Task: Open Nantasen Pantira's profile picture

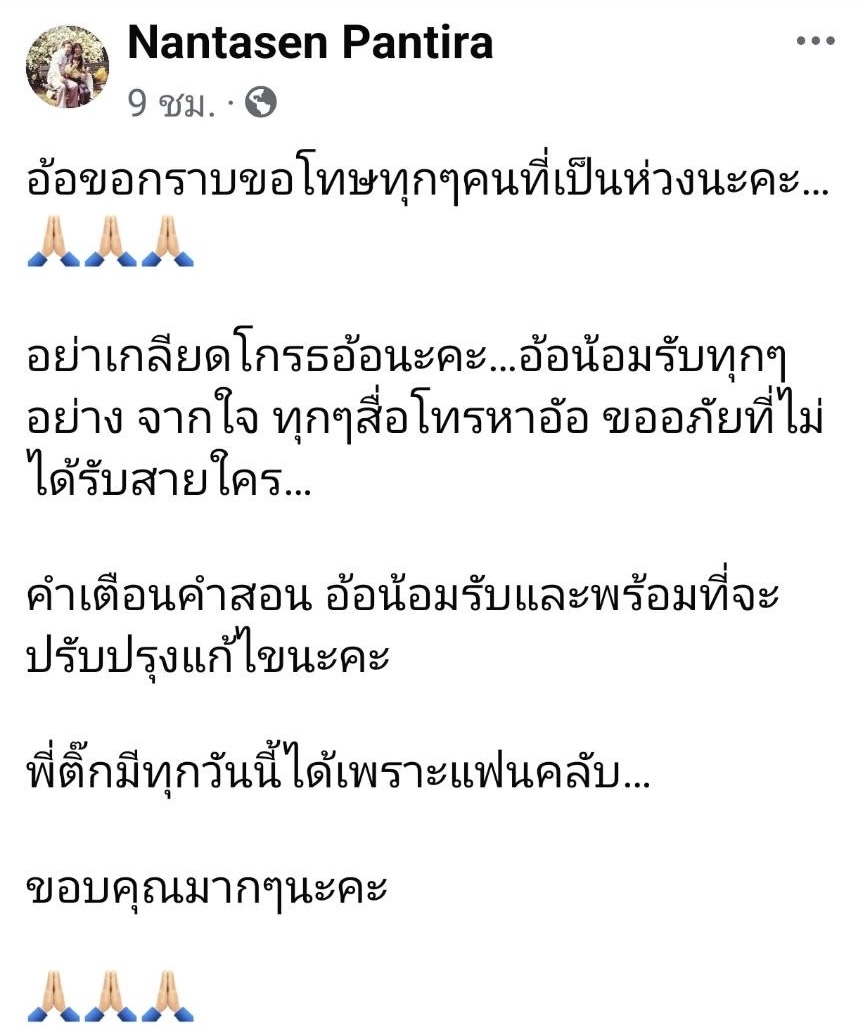Action: pos(66,66)
